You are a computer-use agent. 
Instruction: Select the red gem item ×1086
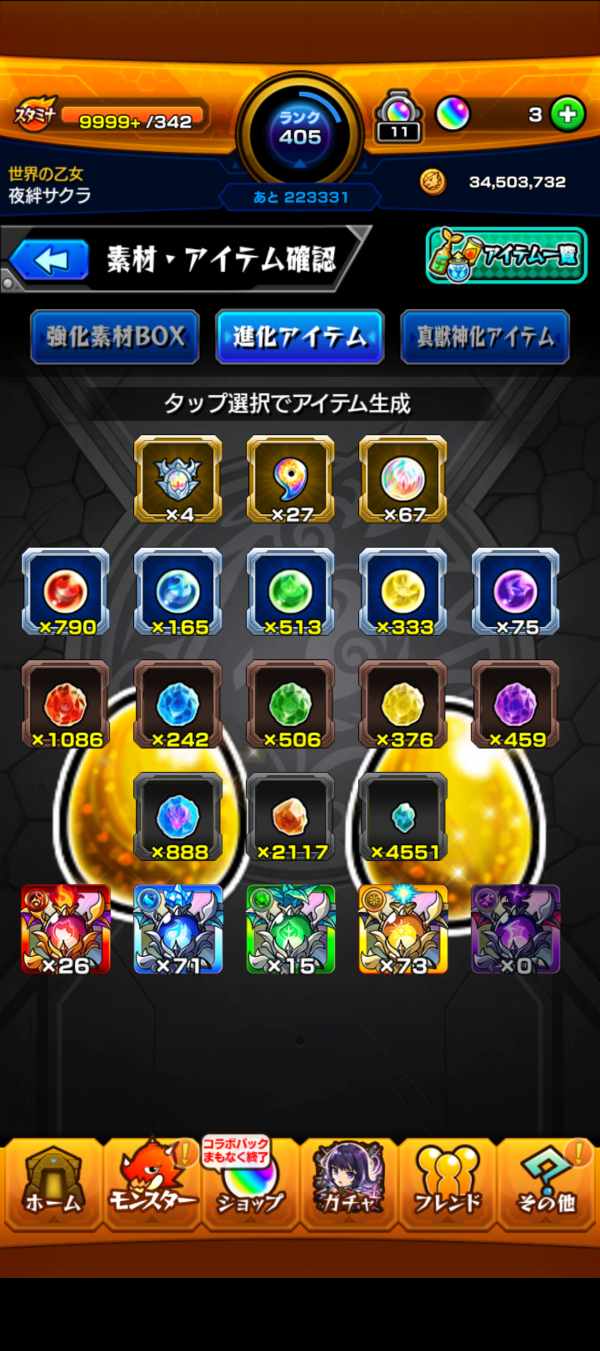(65, 705)
